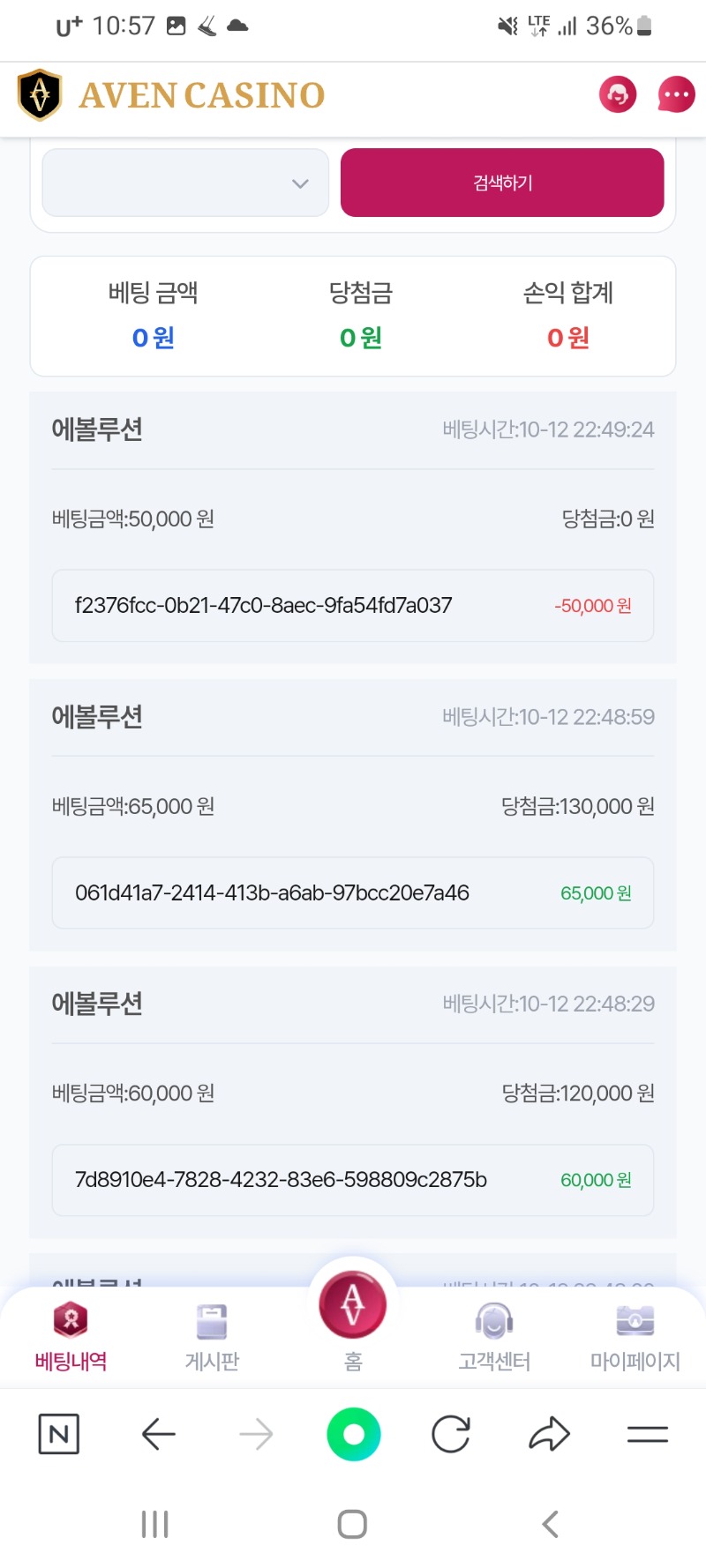This screenshot has height=1568, width=706.
Task: Open the chat bubble icon
Action: point(677,94)
